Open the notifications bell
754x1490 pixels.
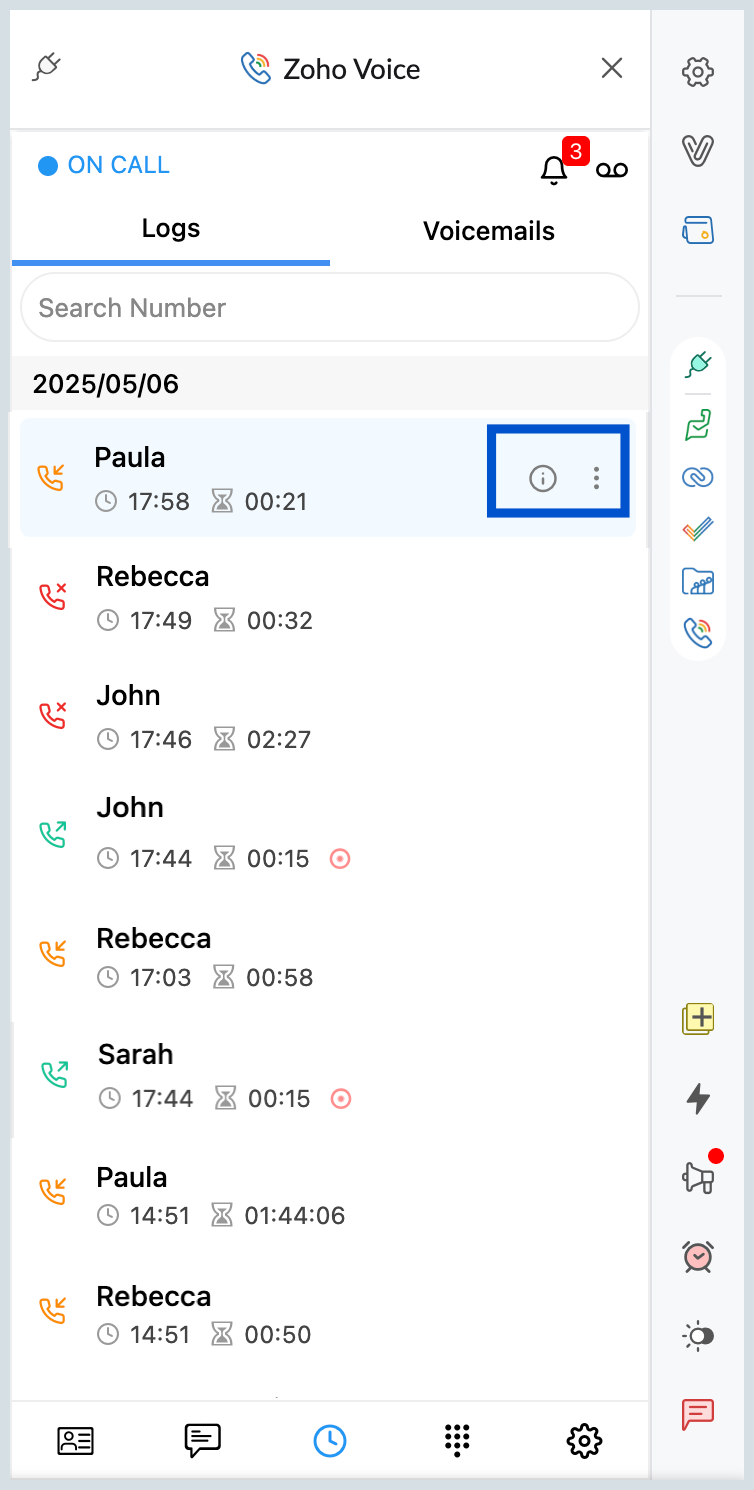point(553,169)
